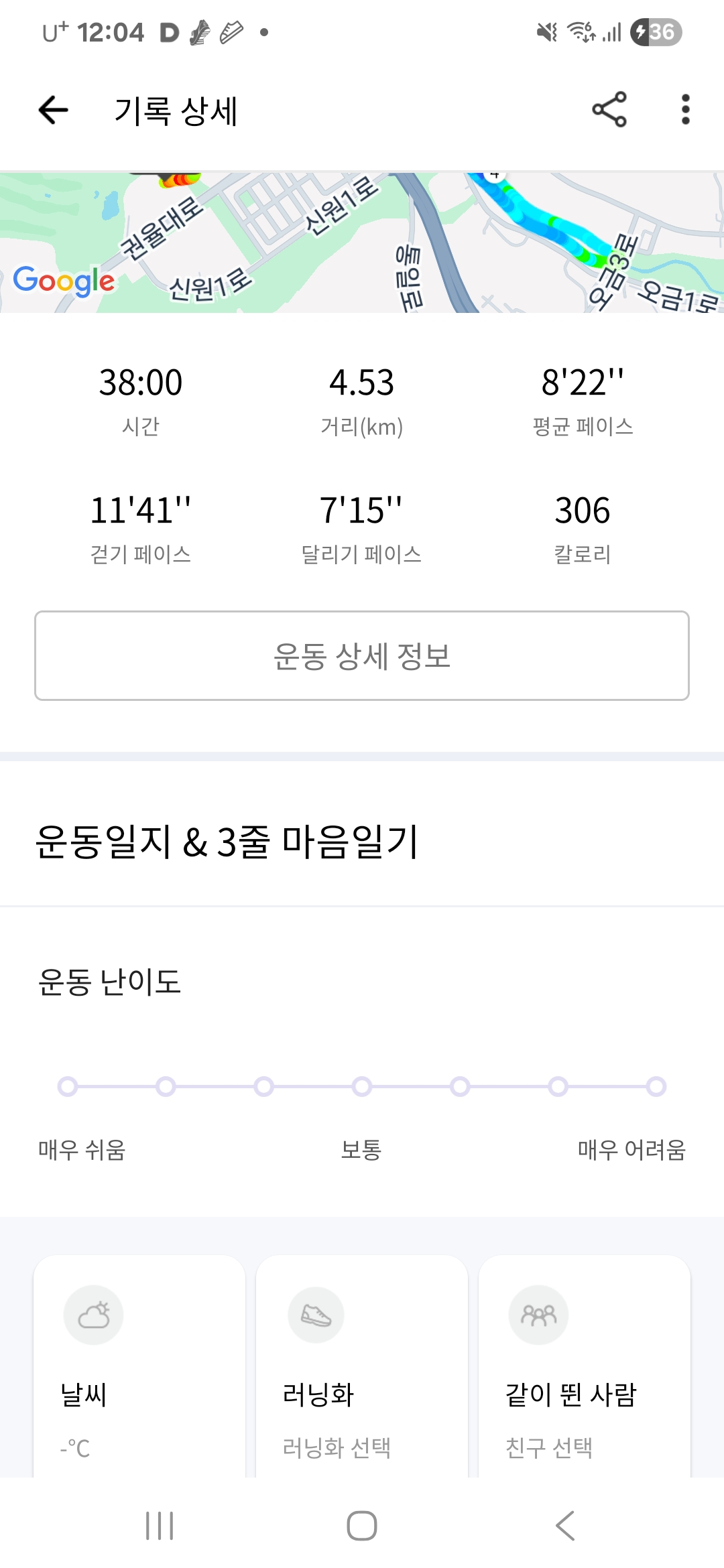Open 운동 상세 정보 button
Viewport: 724px width, 1568px height.
tap(362, 655)
